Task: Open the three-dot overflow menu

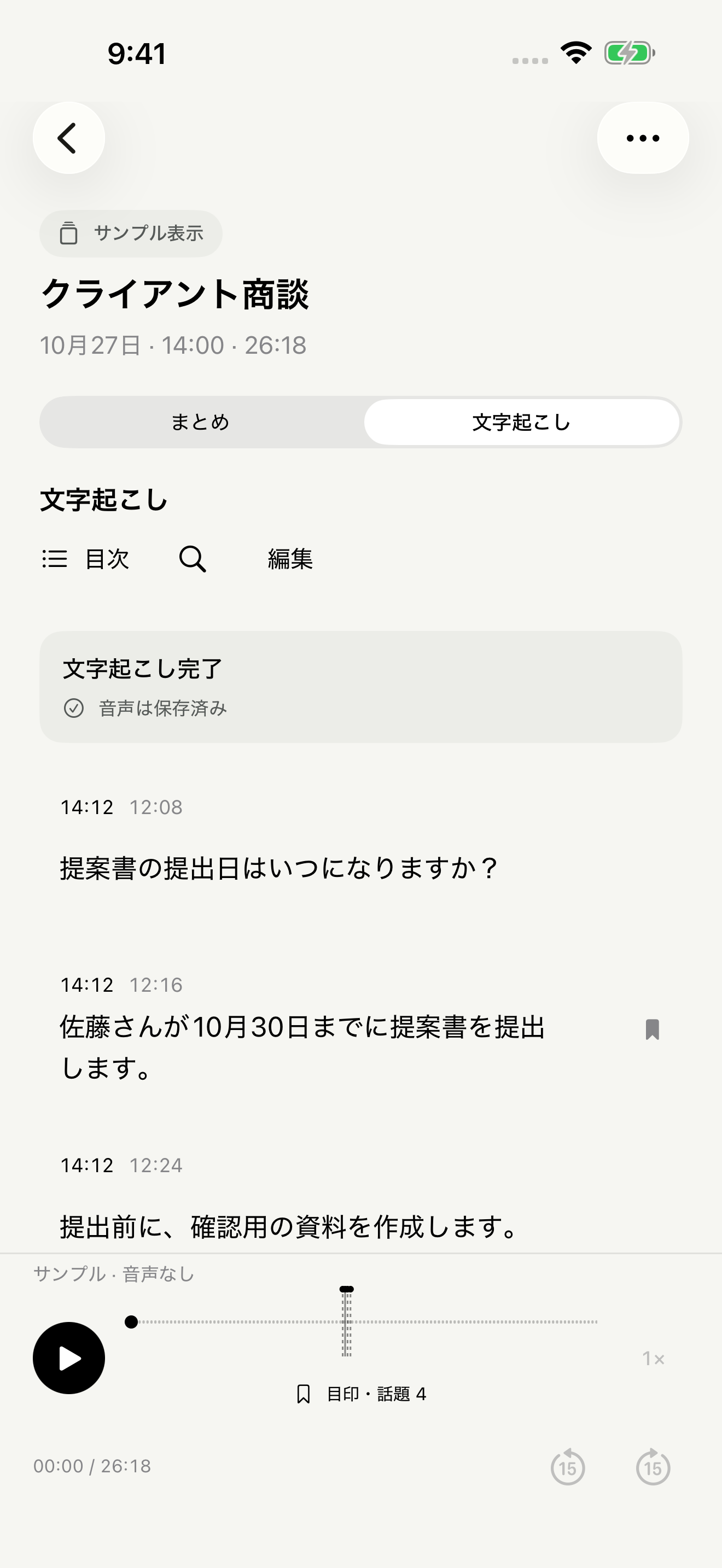Action: pyautogui.click(x=643, y=138)
